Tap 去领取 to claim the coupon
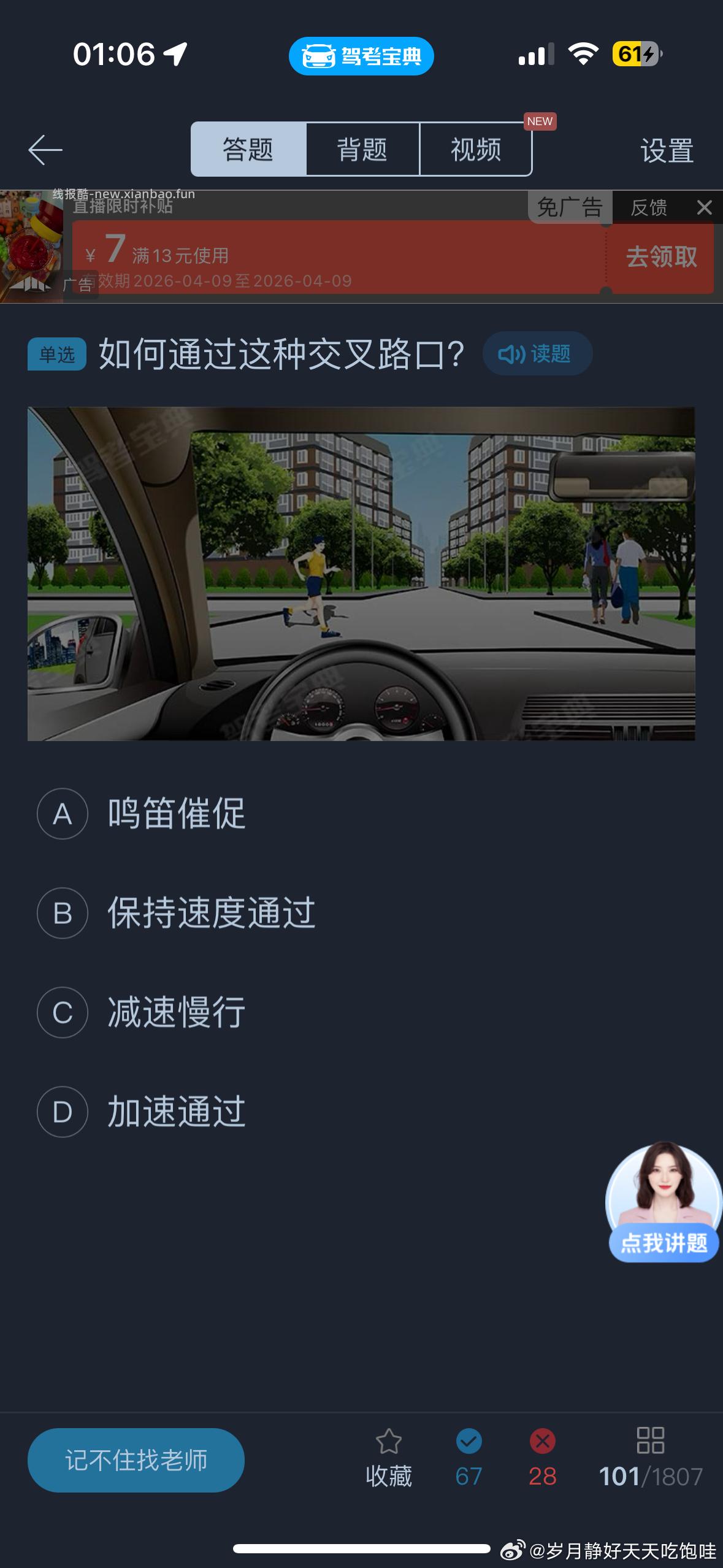 click(x=661, y=258)
